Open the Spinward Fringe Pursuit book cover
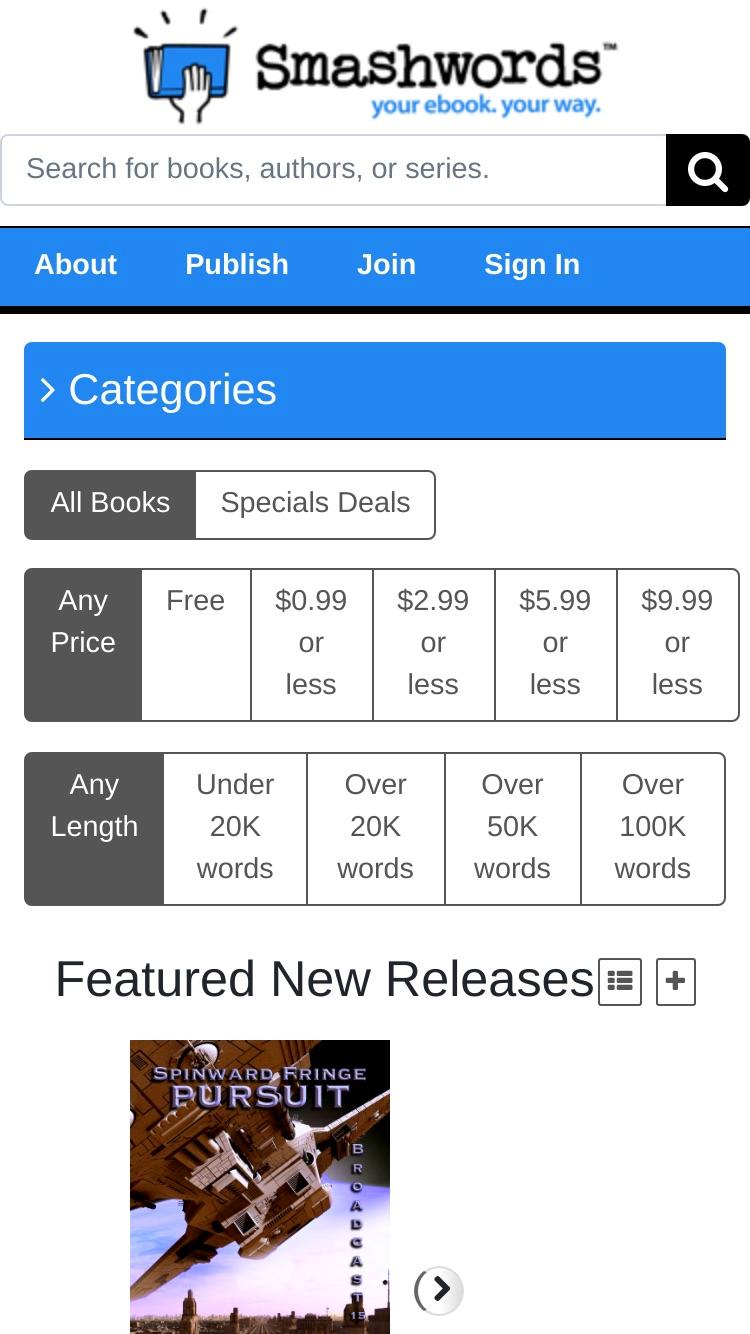Screen dimensions: 750x1334 point(260,1187)
